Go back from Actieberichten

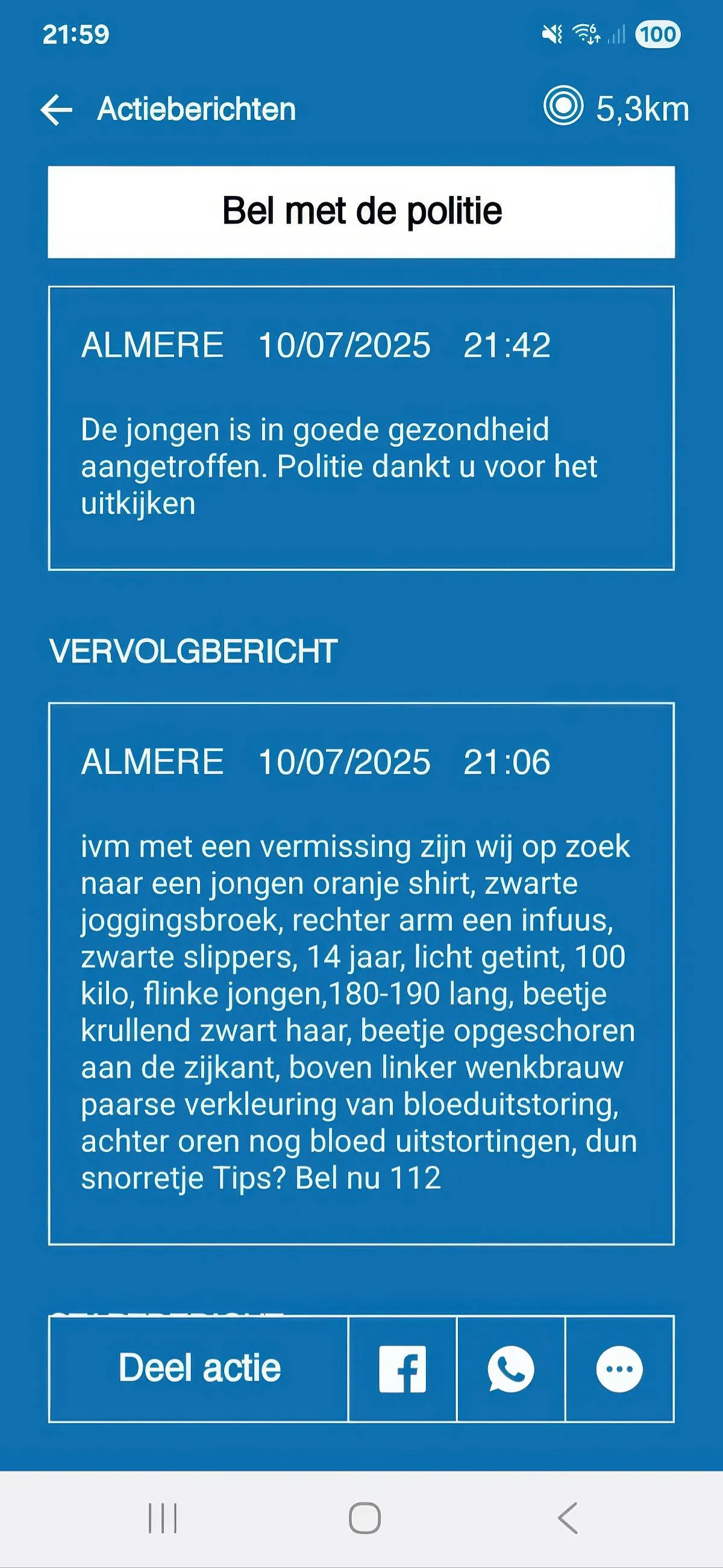[57, 110]
